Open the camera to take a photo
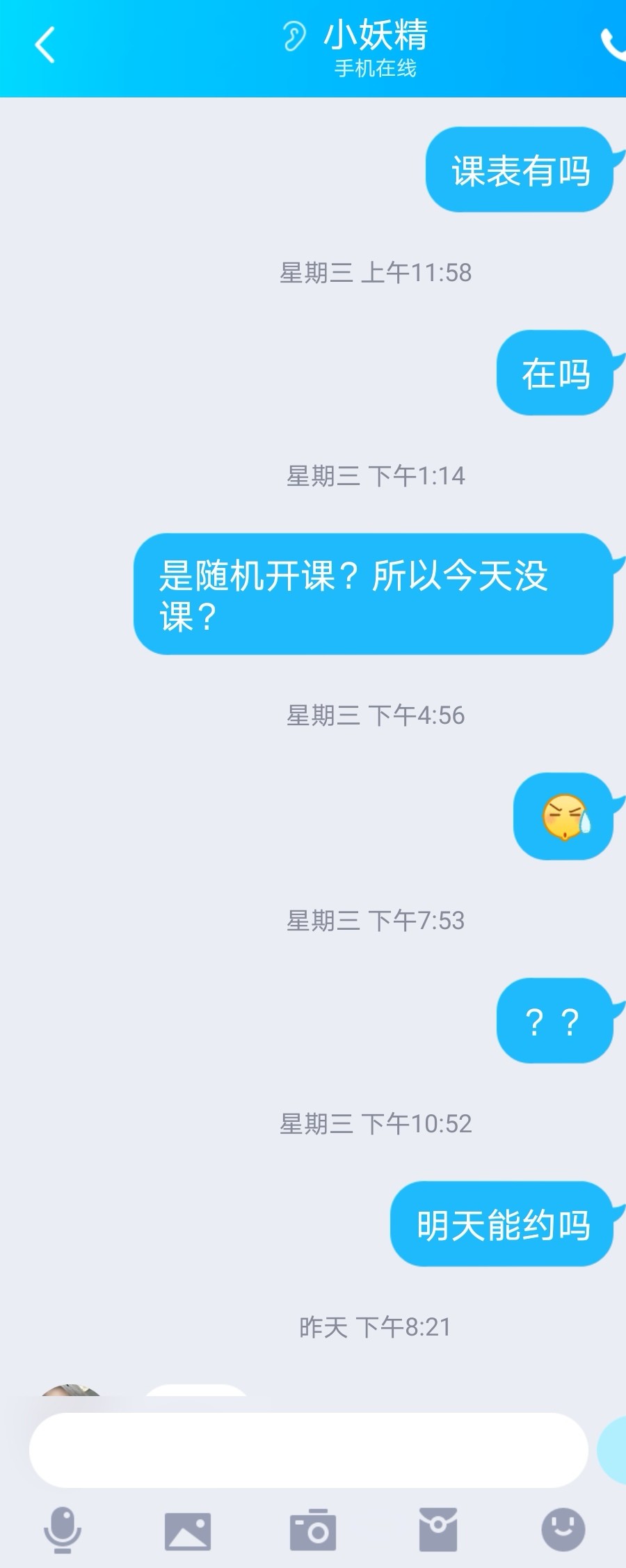 [313, 1530]
